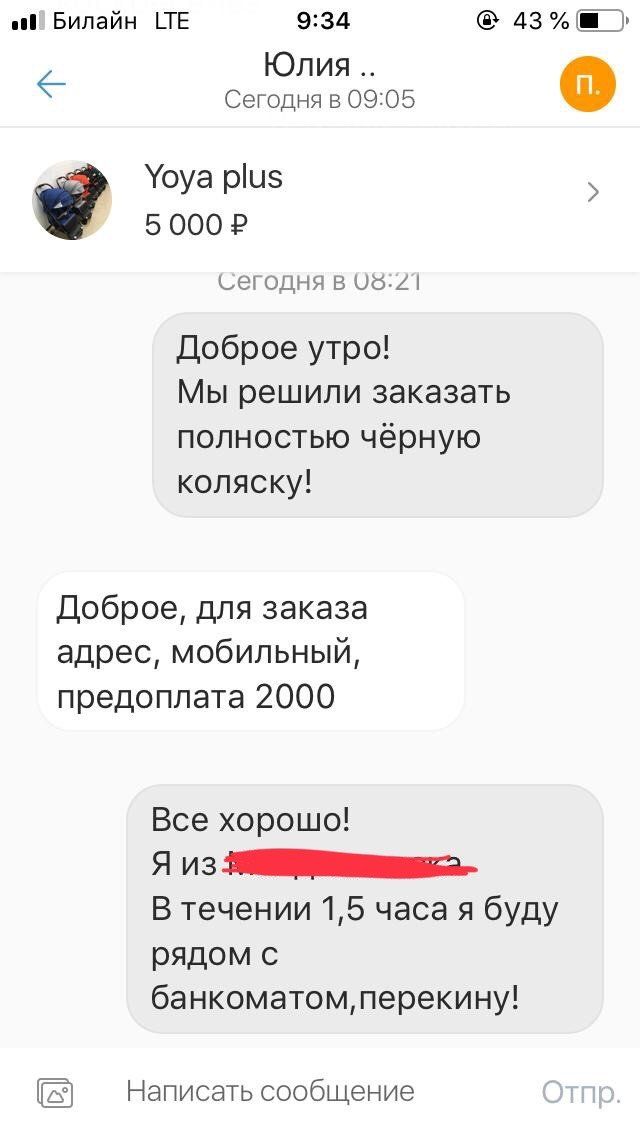640x1136 pixels.
Task: Open Юлия's profile from the header
Action: click(x=320, y=67)
